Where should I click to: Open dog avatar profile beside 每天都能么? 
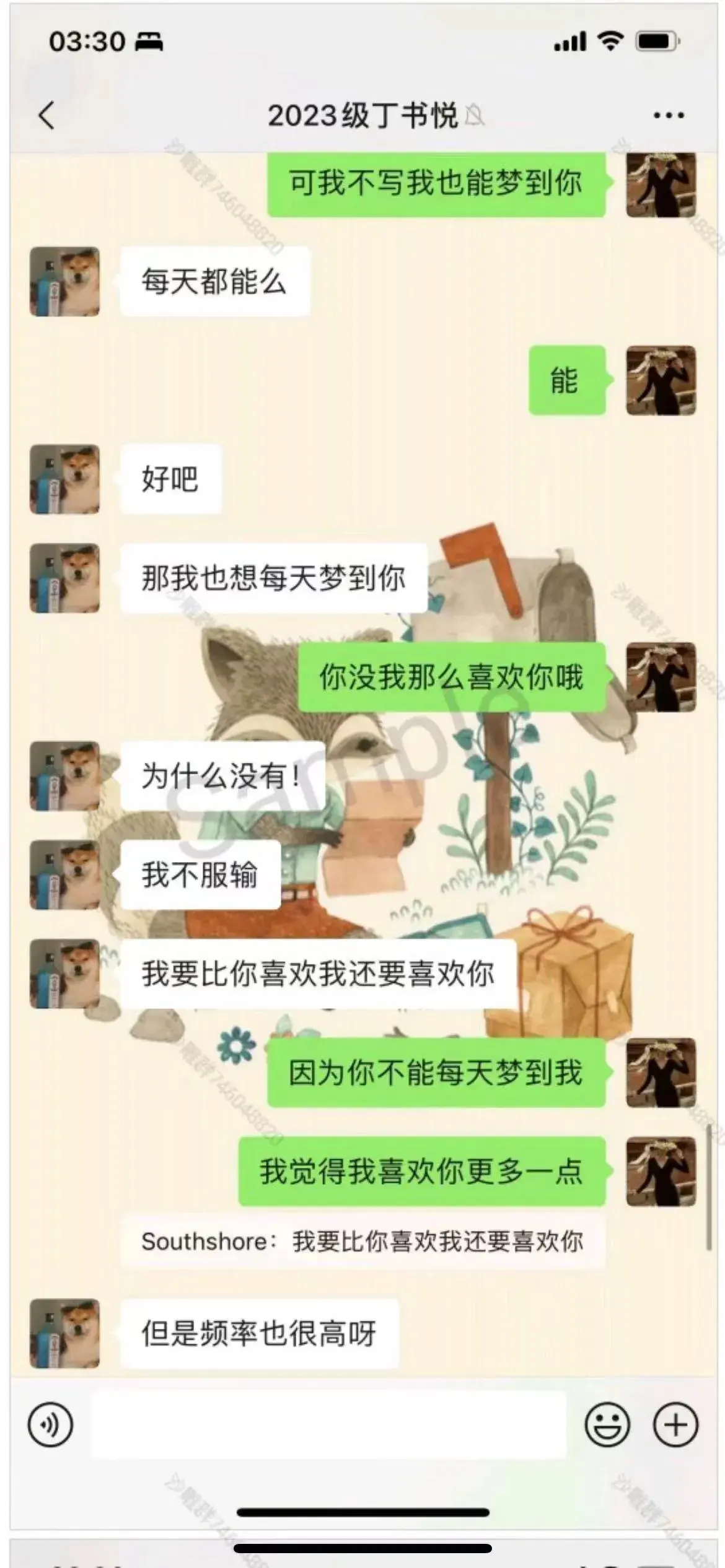click(x=65, y=282)
